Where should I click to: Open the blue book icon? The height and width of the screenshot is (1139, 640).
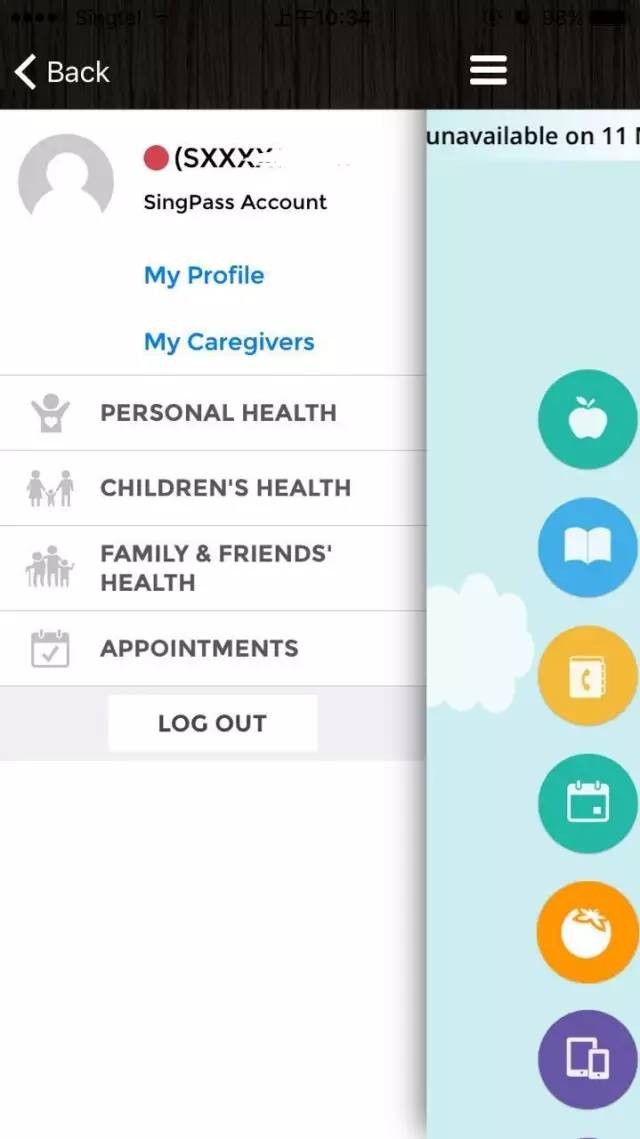pyautogui.click(x=587, y=547)
